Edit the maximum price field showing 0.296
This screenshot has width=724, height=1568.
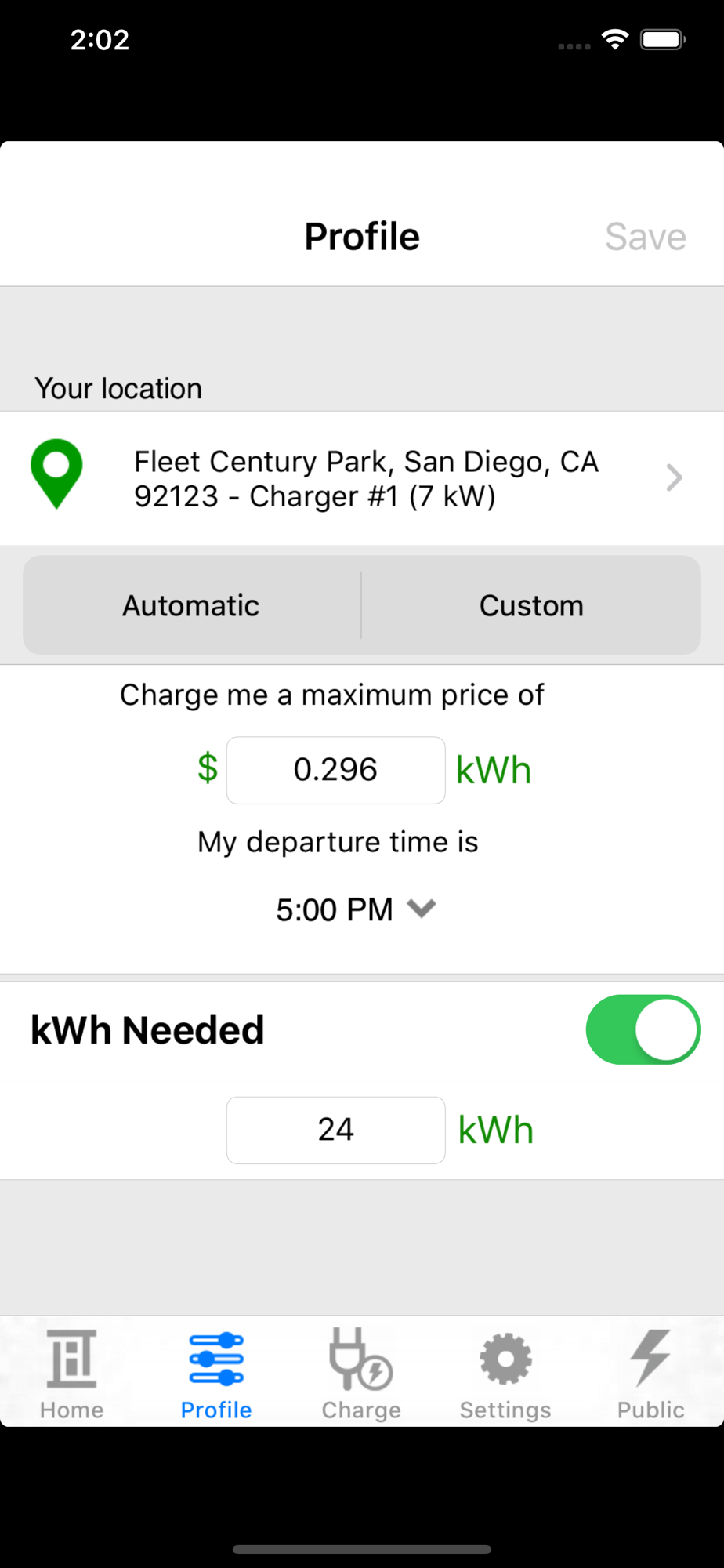pos(335,770)
